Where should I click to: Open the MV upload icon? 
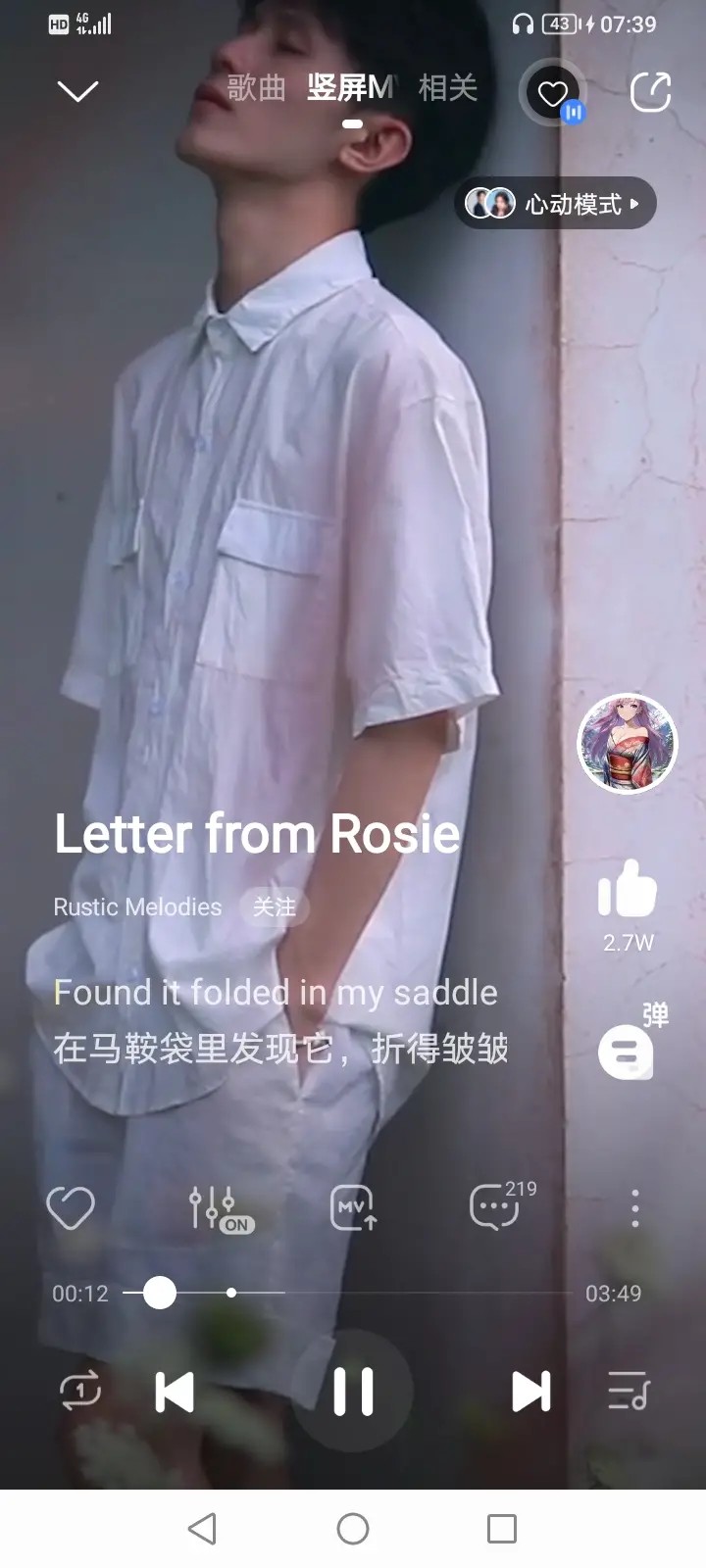354,1208
